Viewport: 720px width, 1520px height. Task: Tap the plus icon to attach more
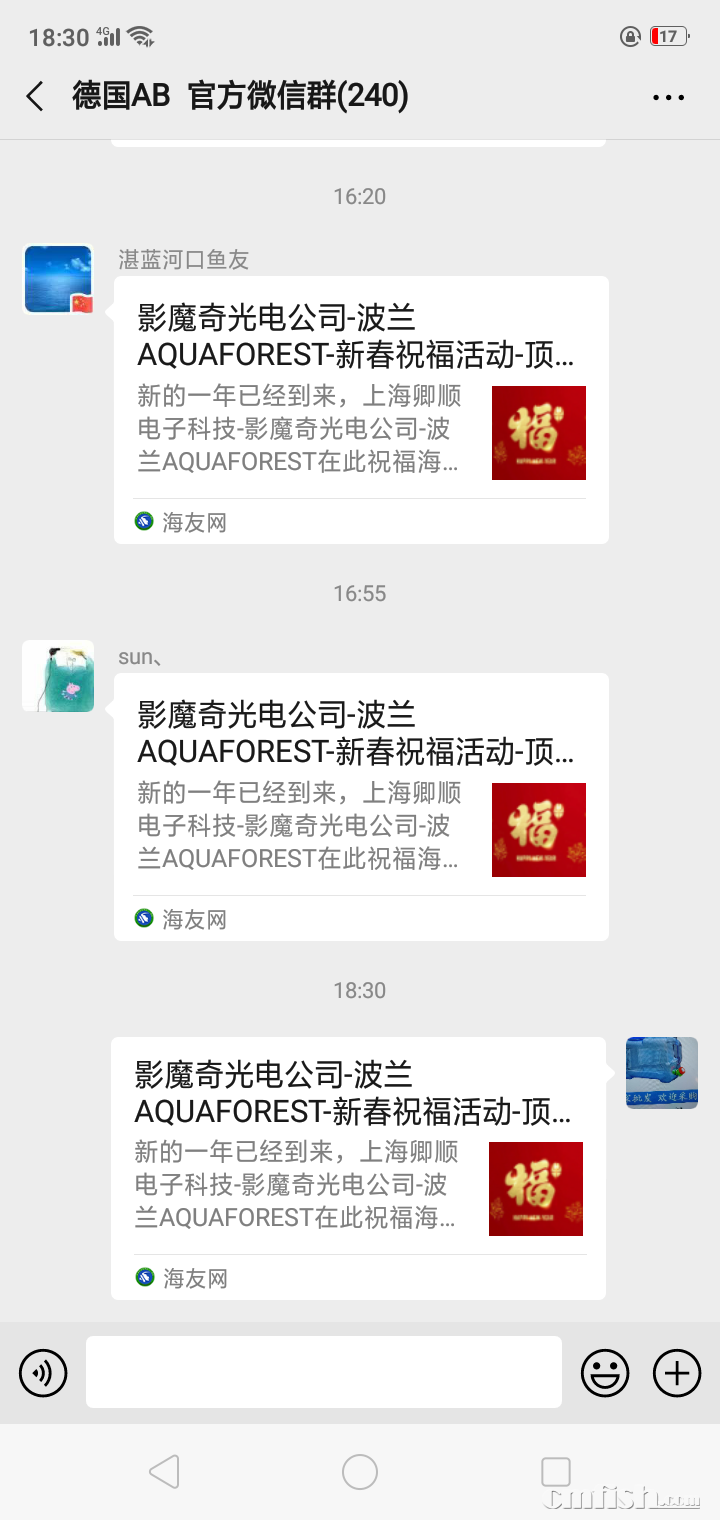[x=676, y=1372]
